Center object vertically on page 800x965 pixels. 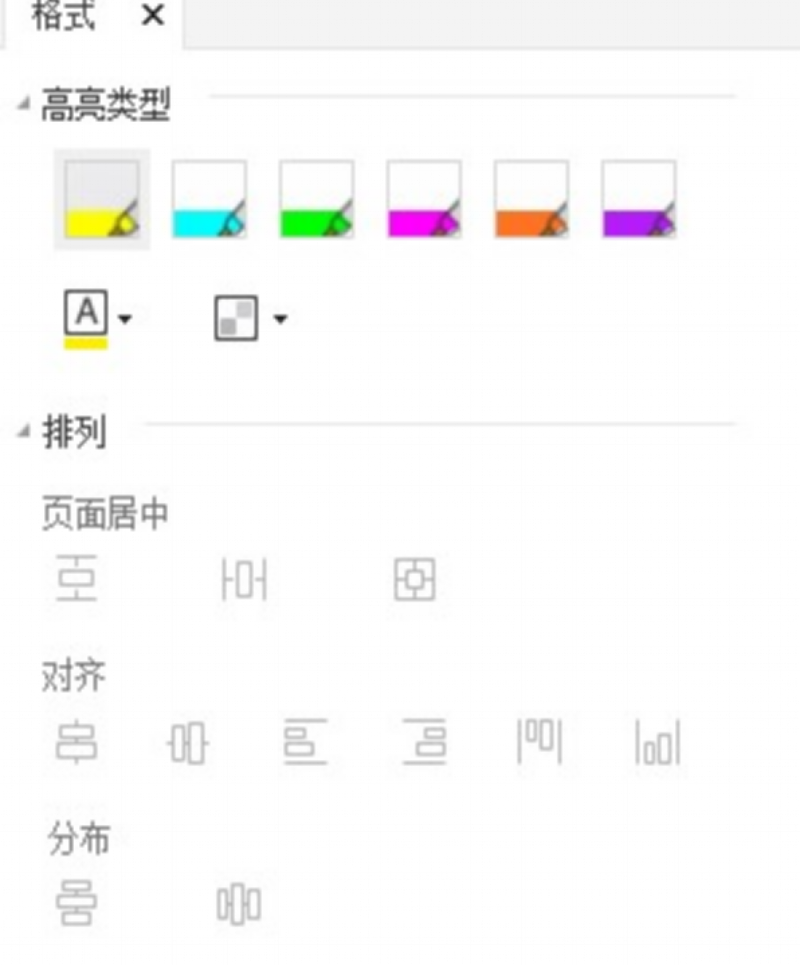pos(75,578)
